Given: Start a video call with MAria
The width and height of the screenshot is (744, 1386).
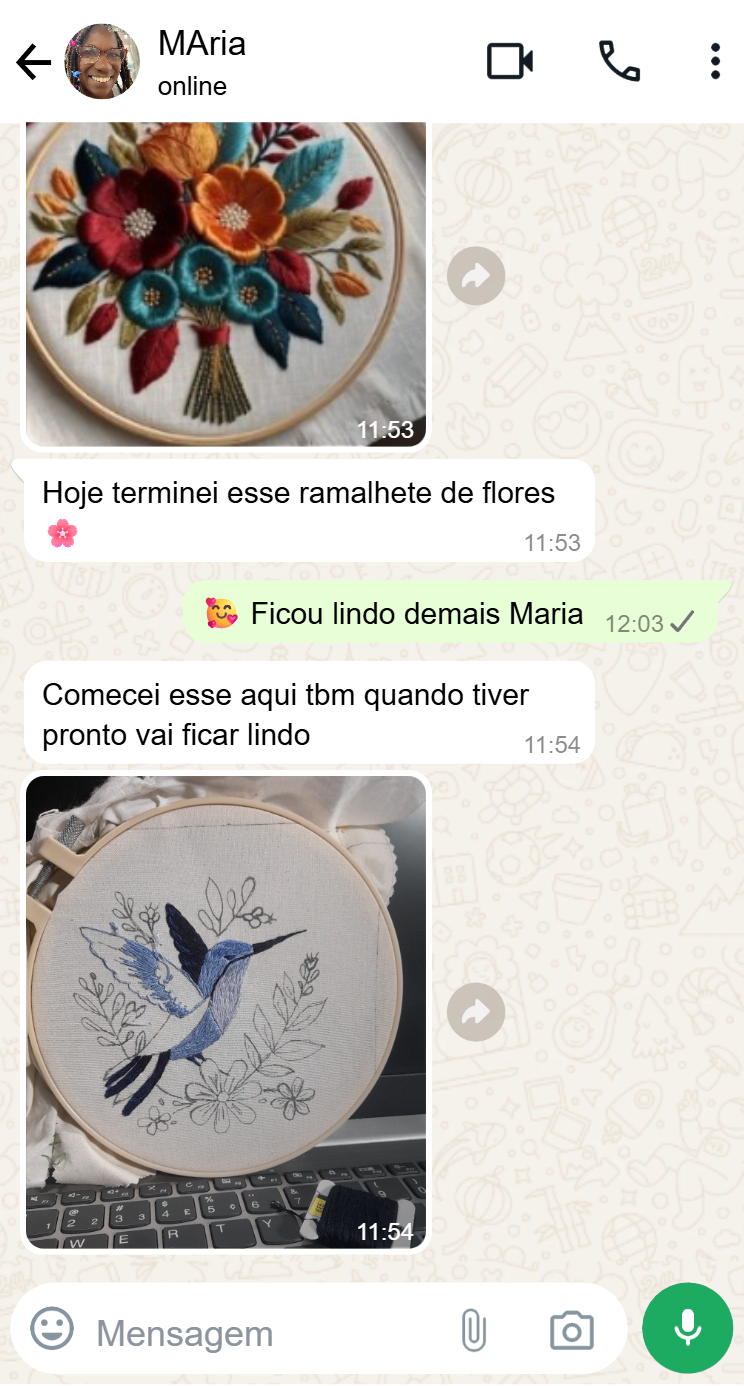Looking at the screenshot, I should point(509,62).
